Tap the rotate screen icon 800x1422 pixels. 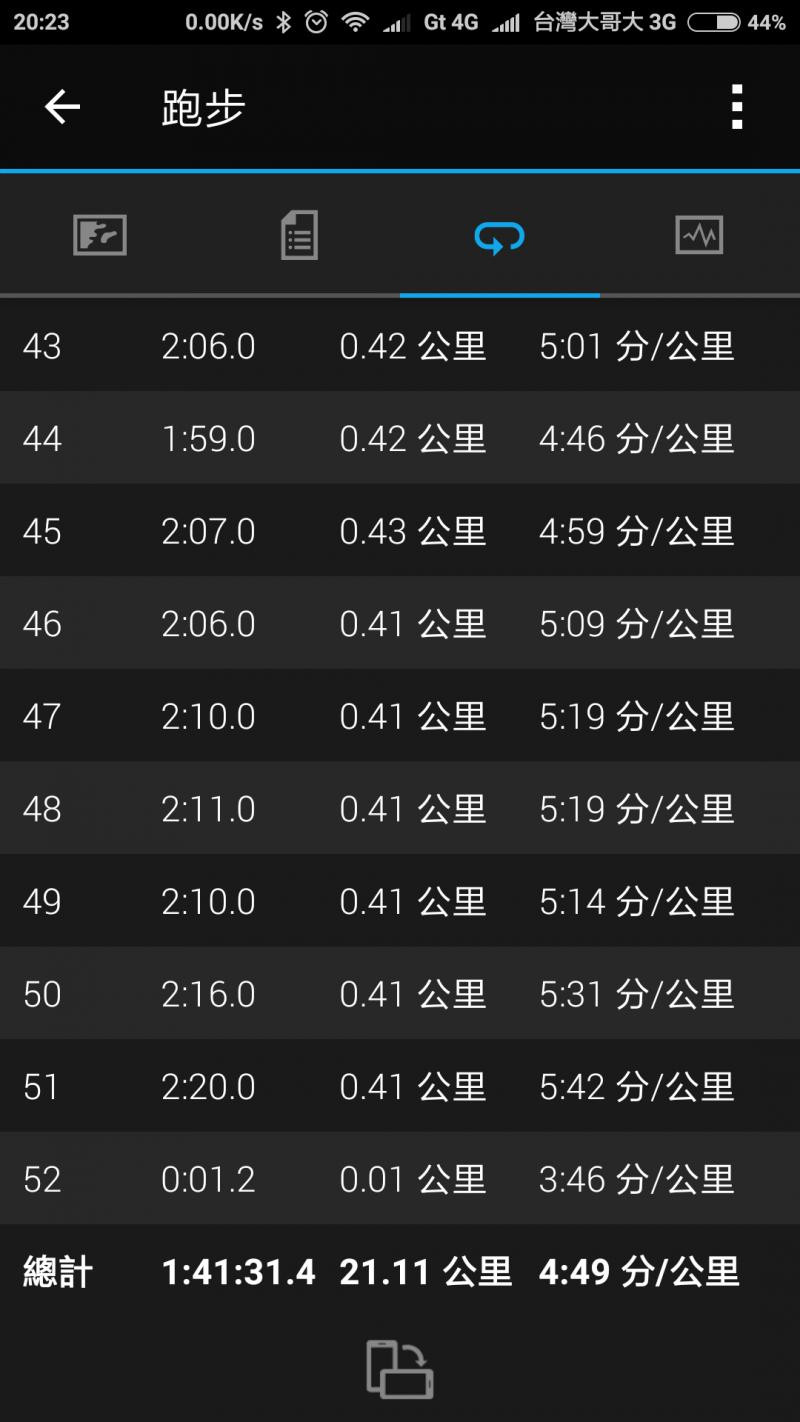point(399,1368)
